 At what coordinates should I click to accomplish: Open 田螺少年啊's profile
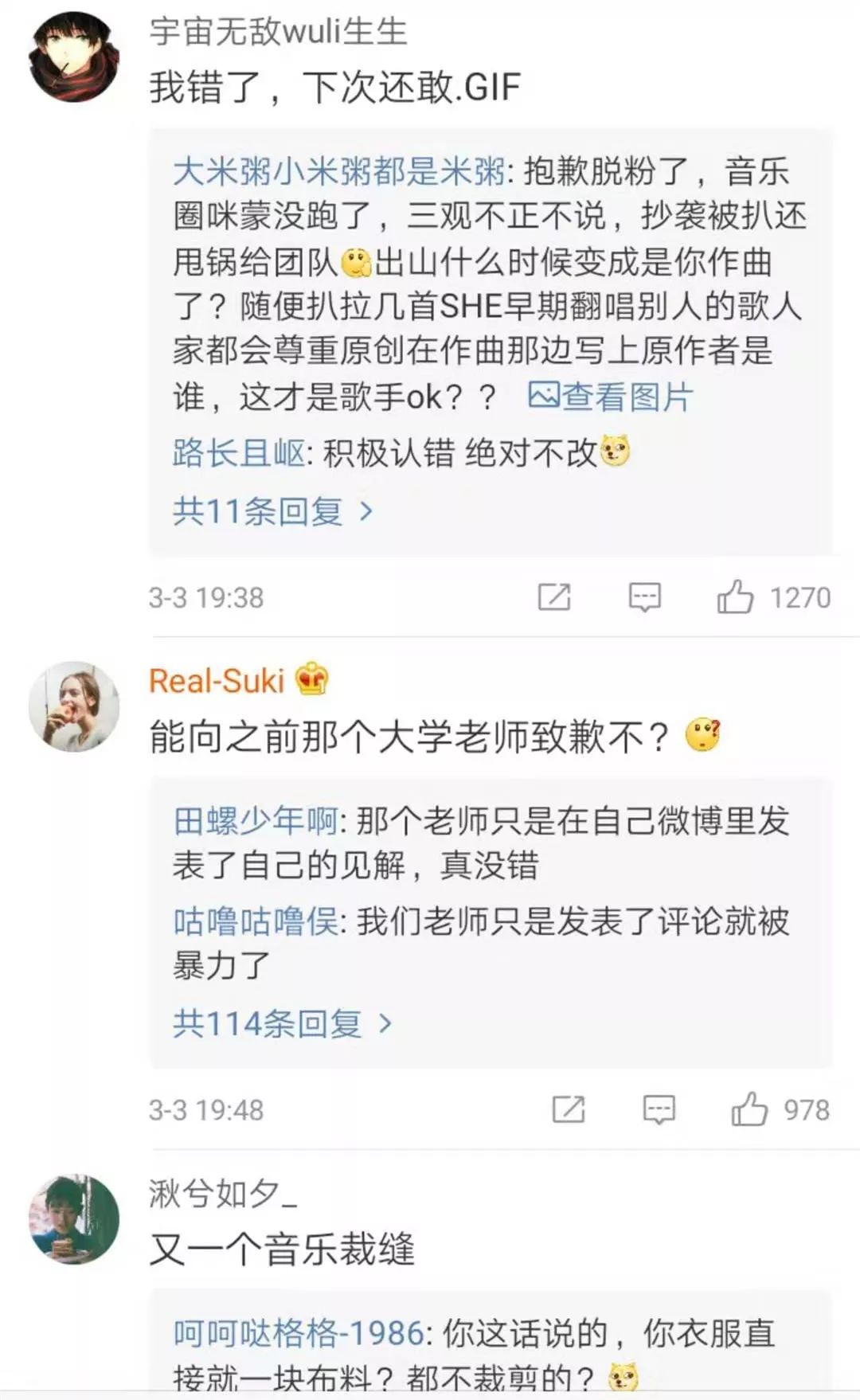255,821
